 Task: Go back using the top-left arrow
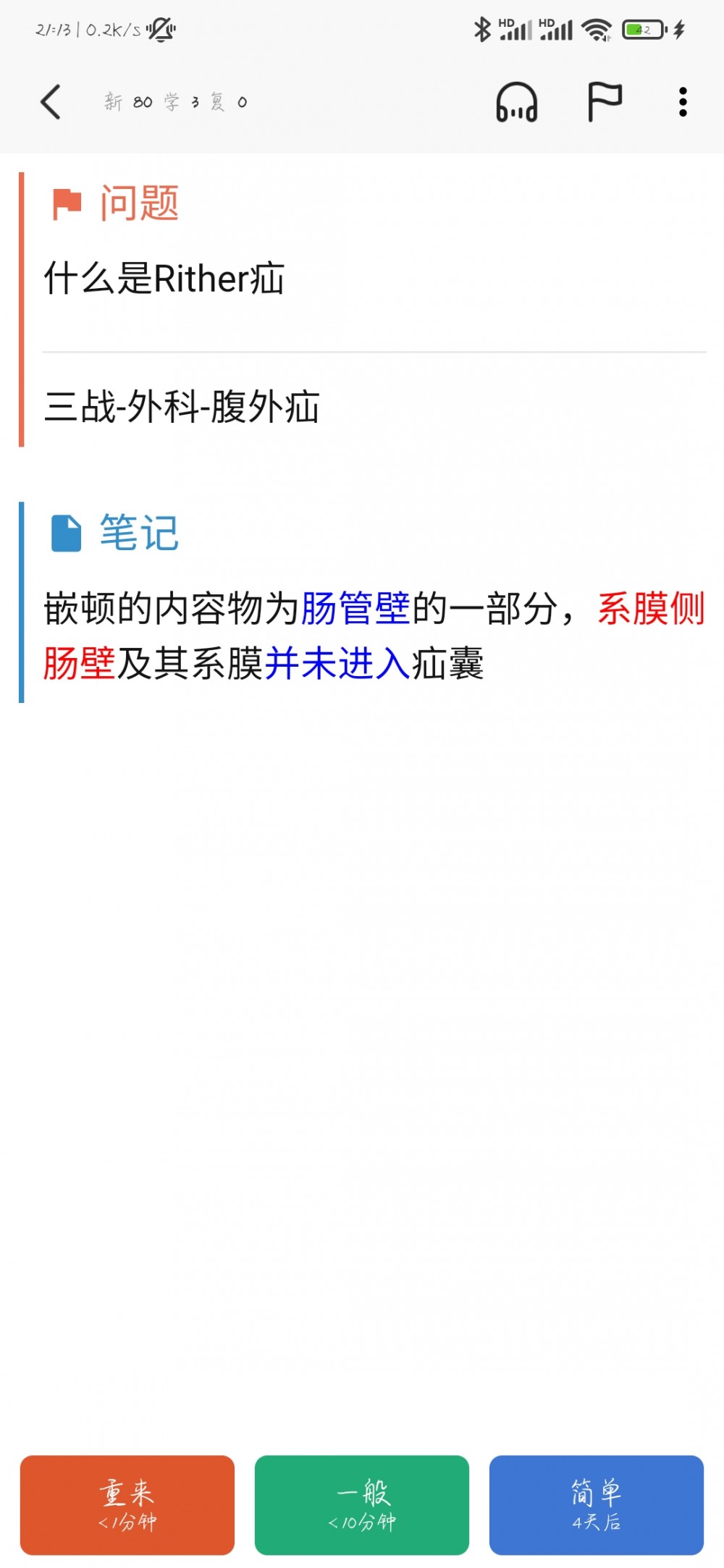pos(51,102)
